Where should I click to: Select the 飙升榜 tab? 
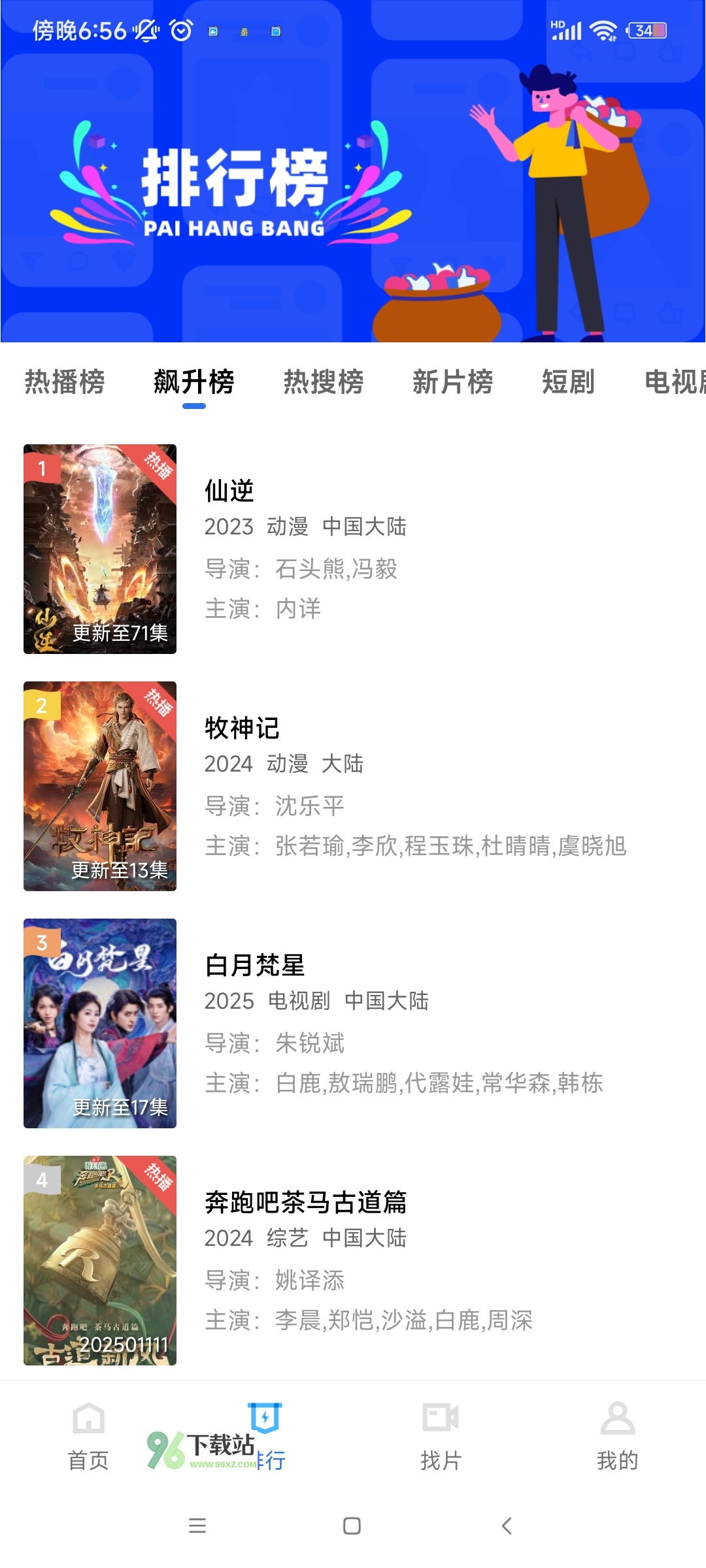[x=194, y=382]
